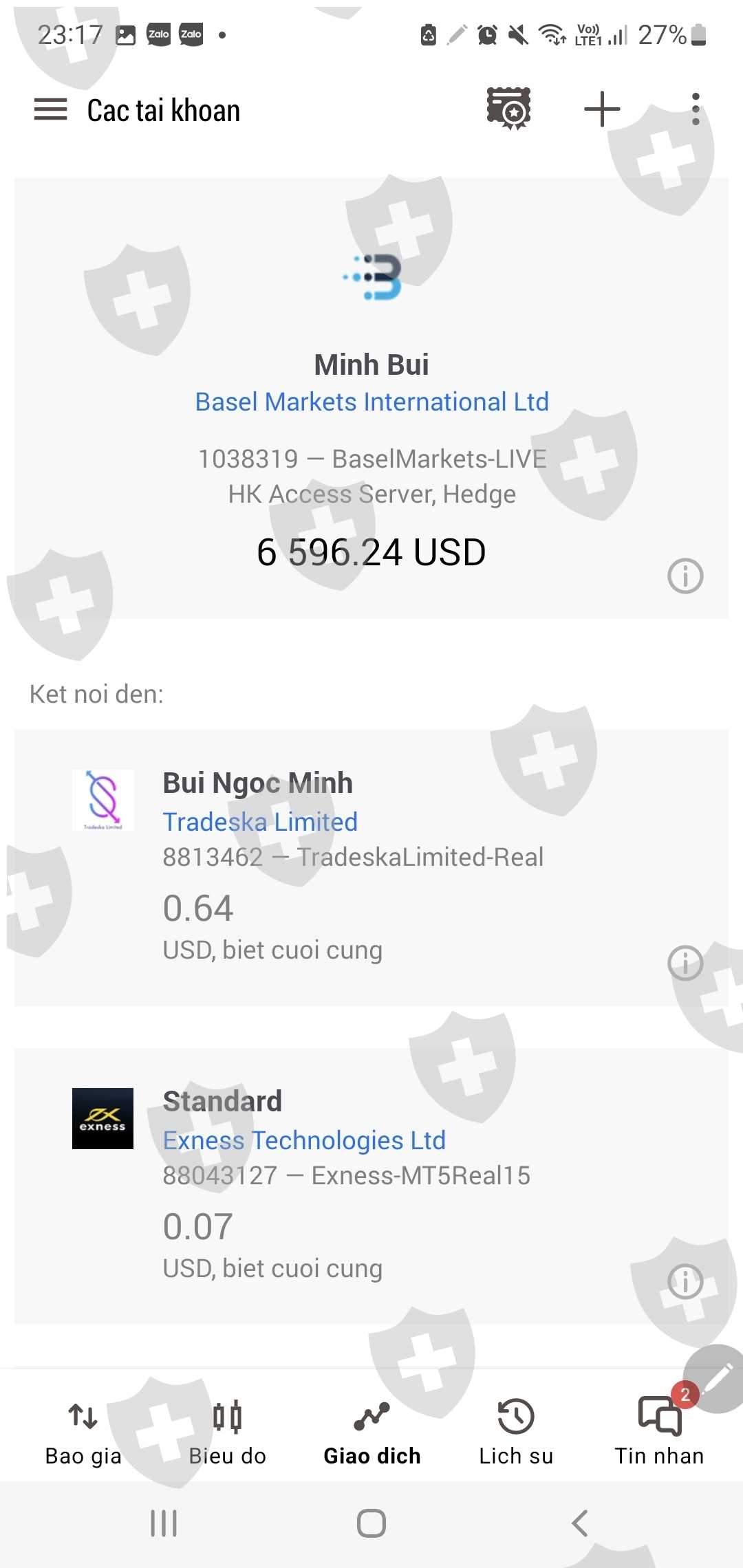Screen dimensions: 743x1568
Task: Show info for the Exness Standard account
Action: [685, 1281]
